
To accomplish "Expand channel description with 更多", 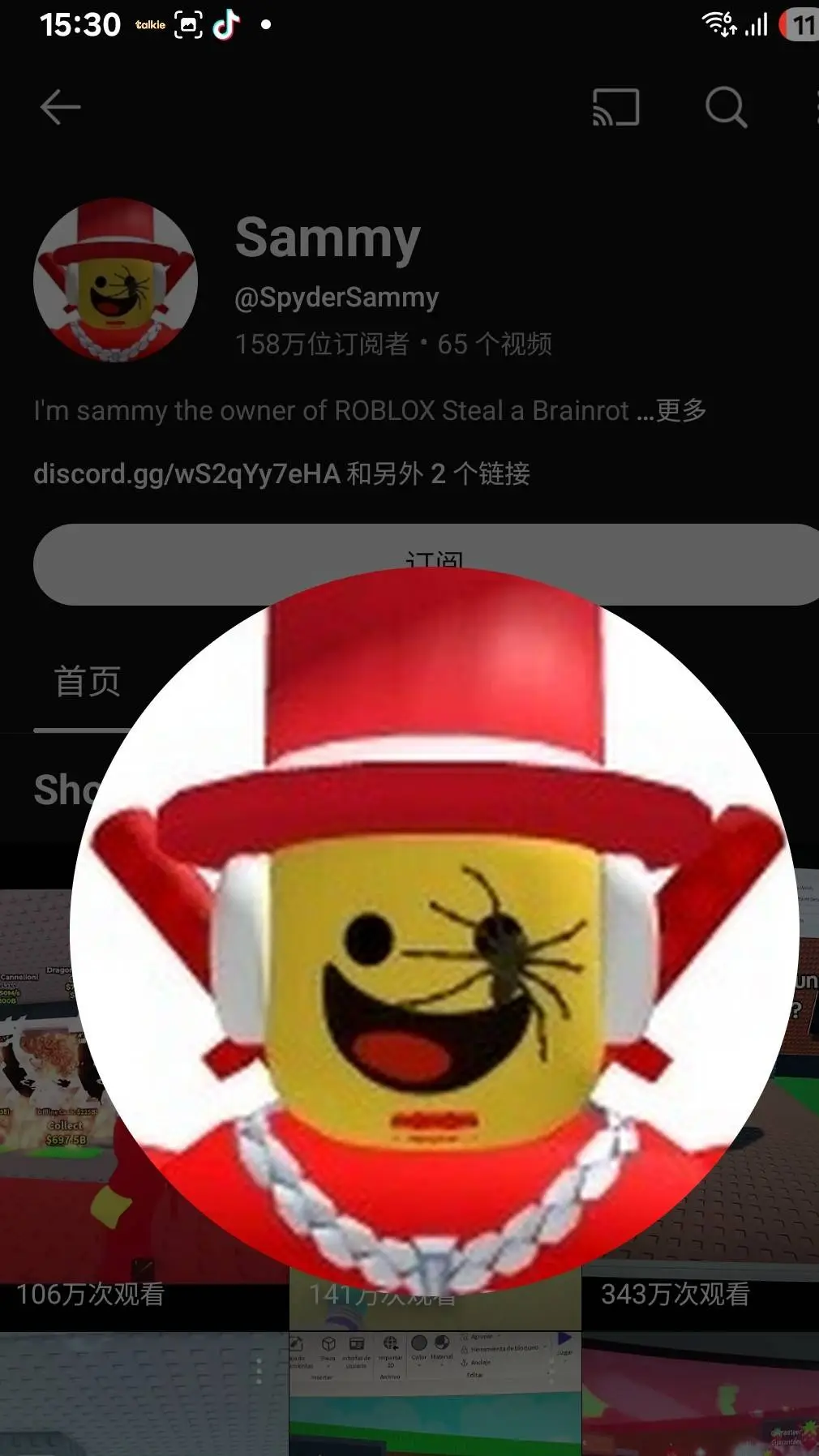I will (x=682, y=410).
